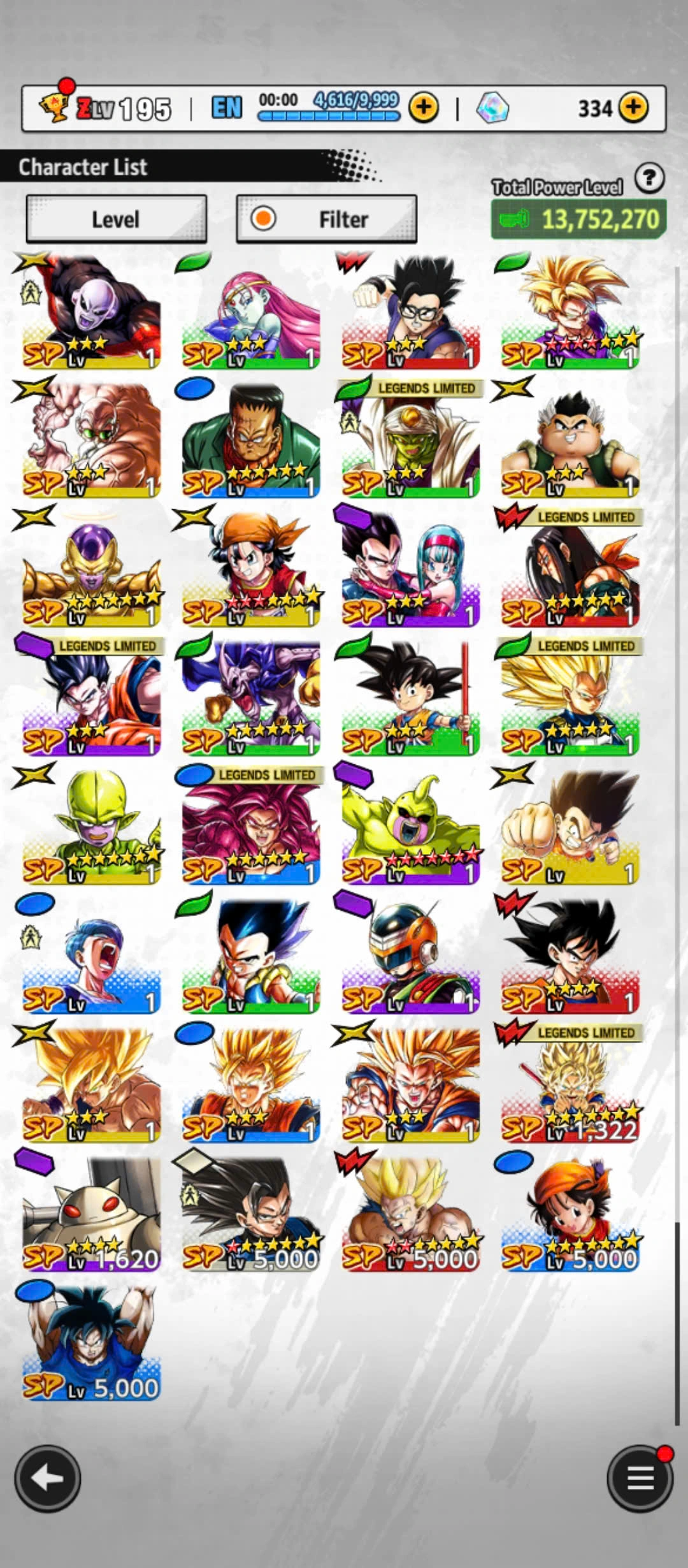The height and width of the screenshot is (1568, 688).
Task: Go back with the arrow button
Action: coord(47,1477)
